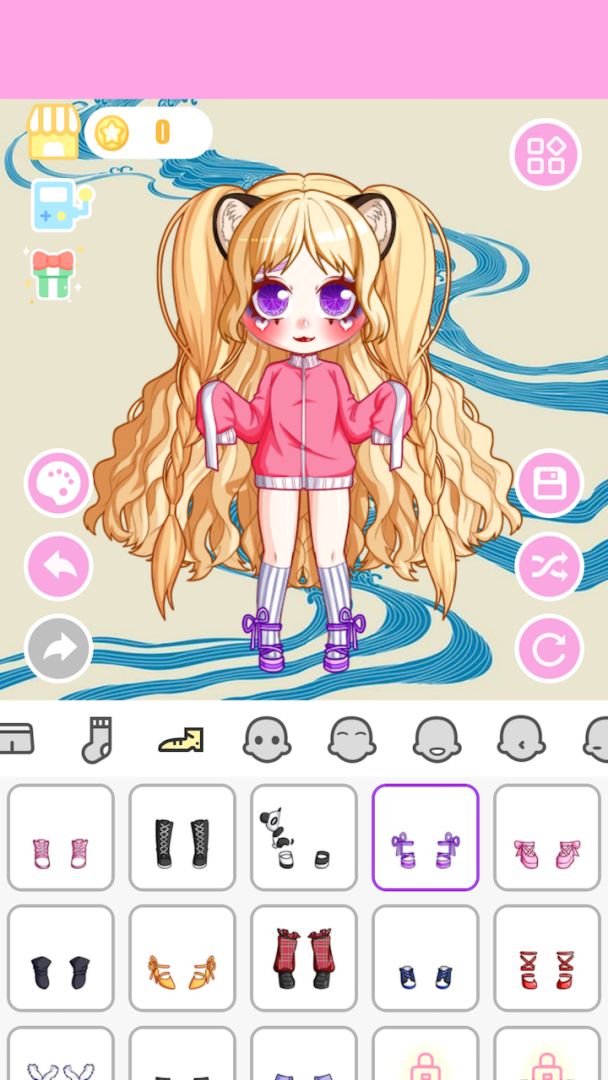Select the pink sneakers
The image size is (608, 1080).
60,838
